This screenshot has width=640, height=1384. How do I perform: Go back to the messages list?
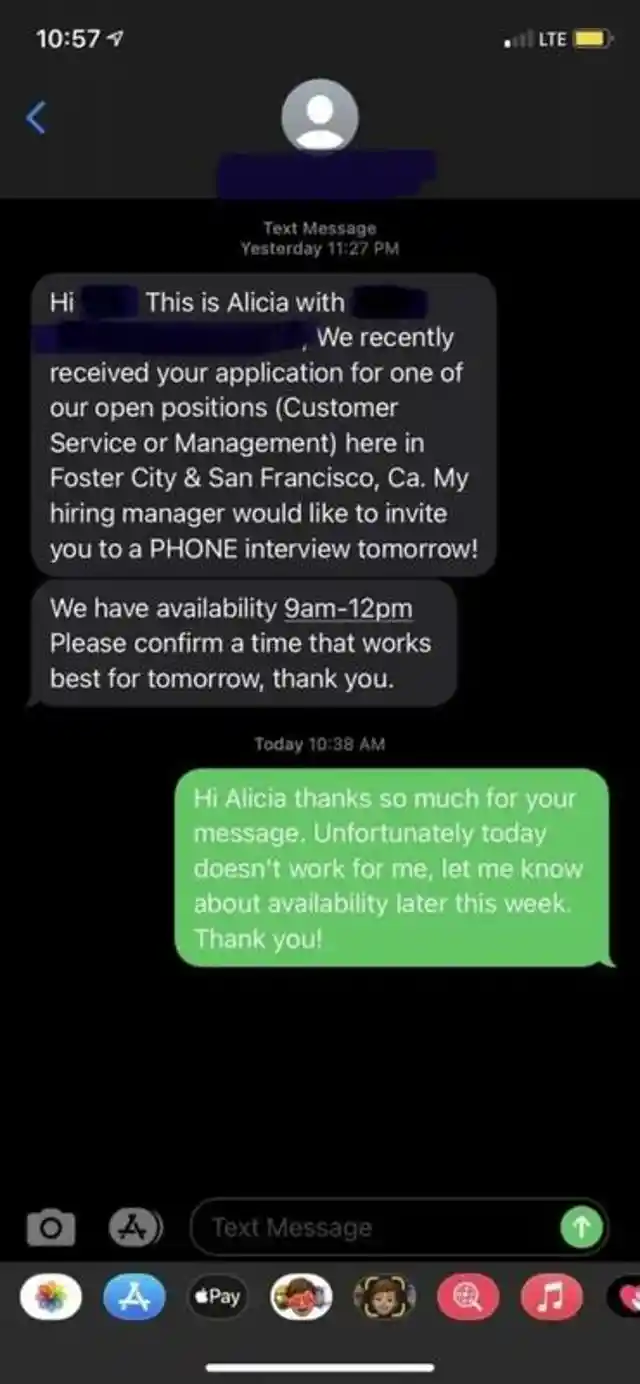pos(36,118)
